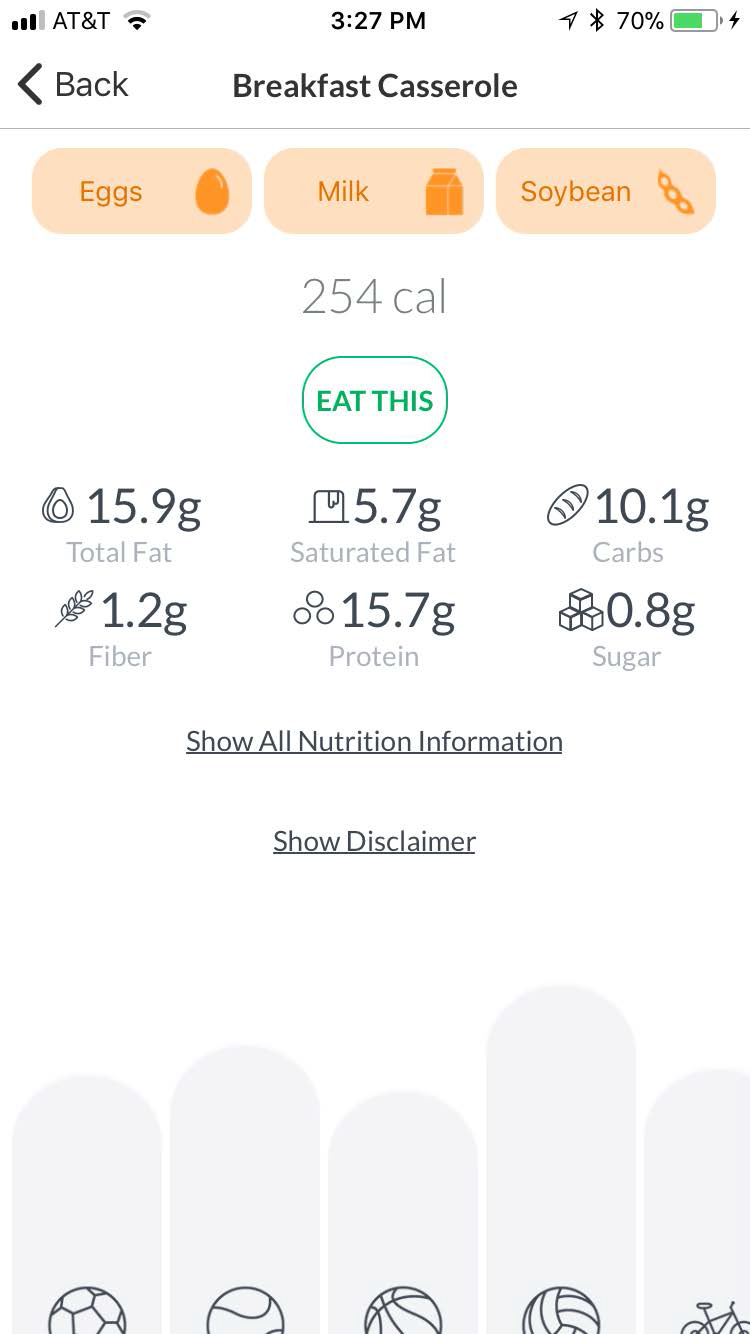Select the tennis ball activity bar
The width and height of the screenshot is (750, 1334).
click(245, 1190)
